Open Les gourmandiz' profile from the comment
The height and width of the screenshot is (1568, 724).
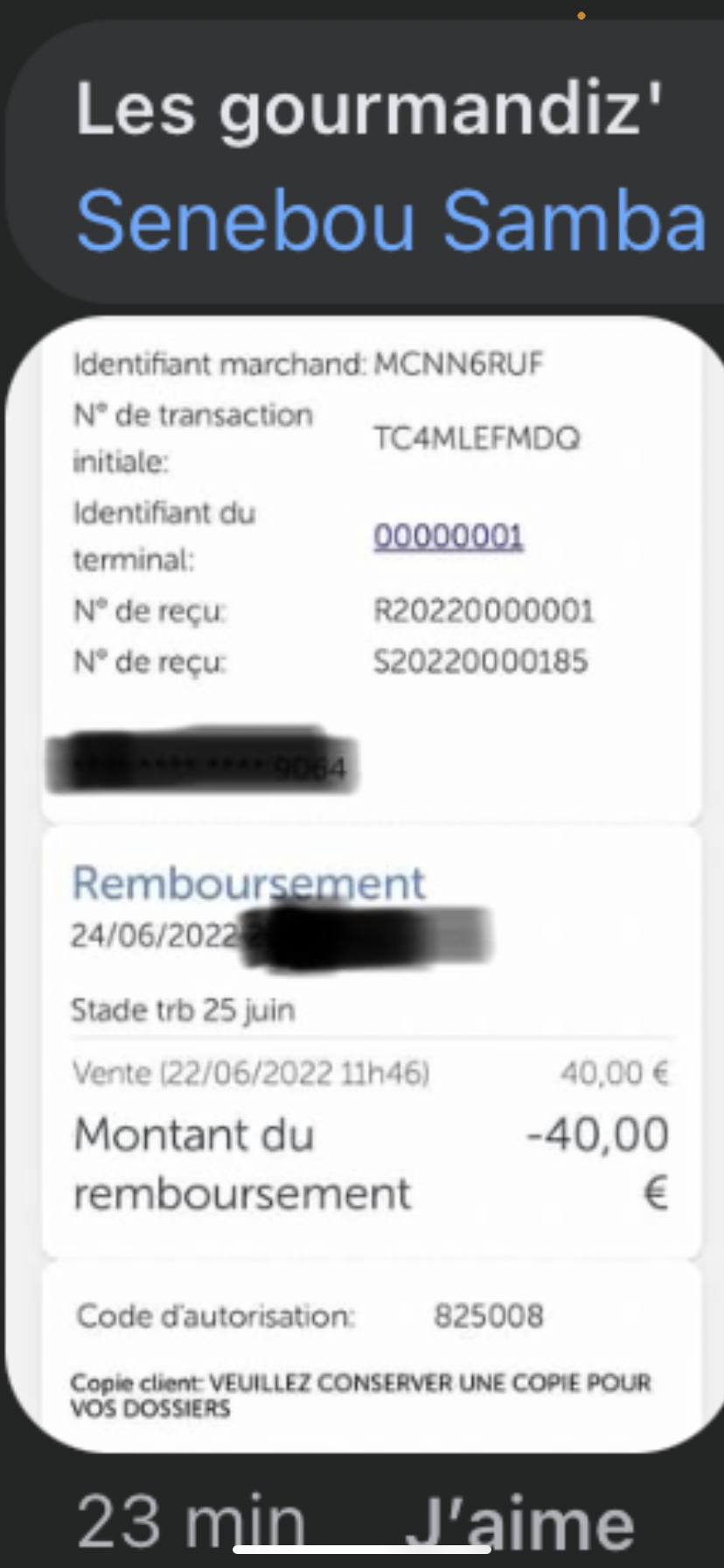click(x=367, y=110)
